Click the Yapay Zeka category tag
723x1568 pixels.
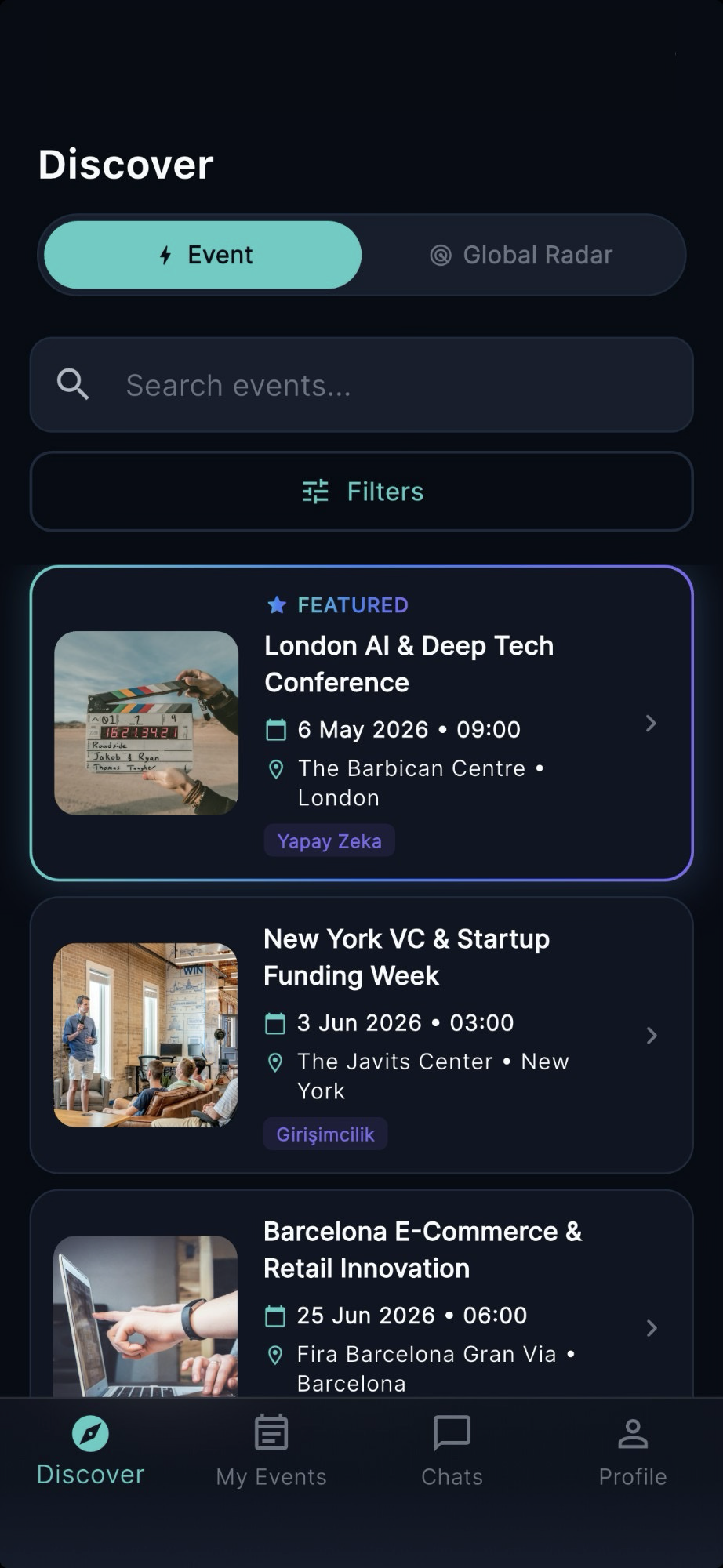[329, 840]
